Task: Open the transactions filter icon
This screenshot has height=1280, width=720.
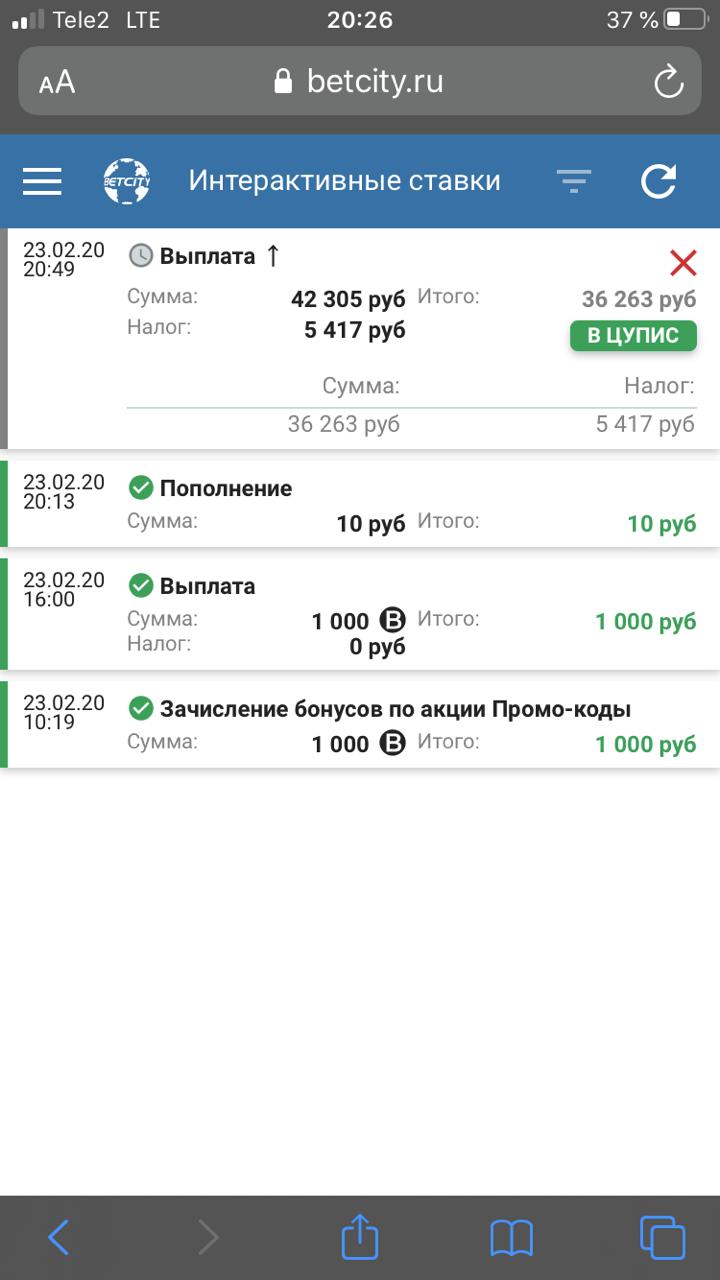Action: coord(574,181)
